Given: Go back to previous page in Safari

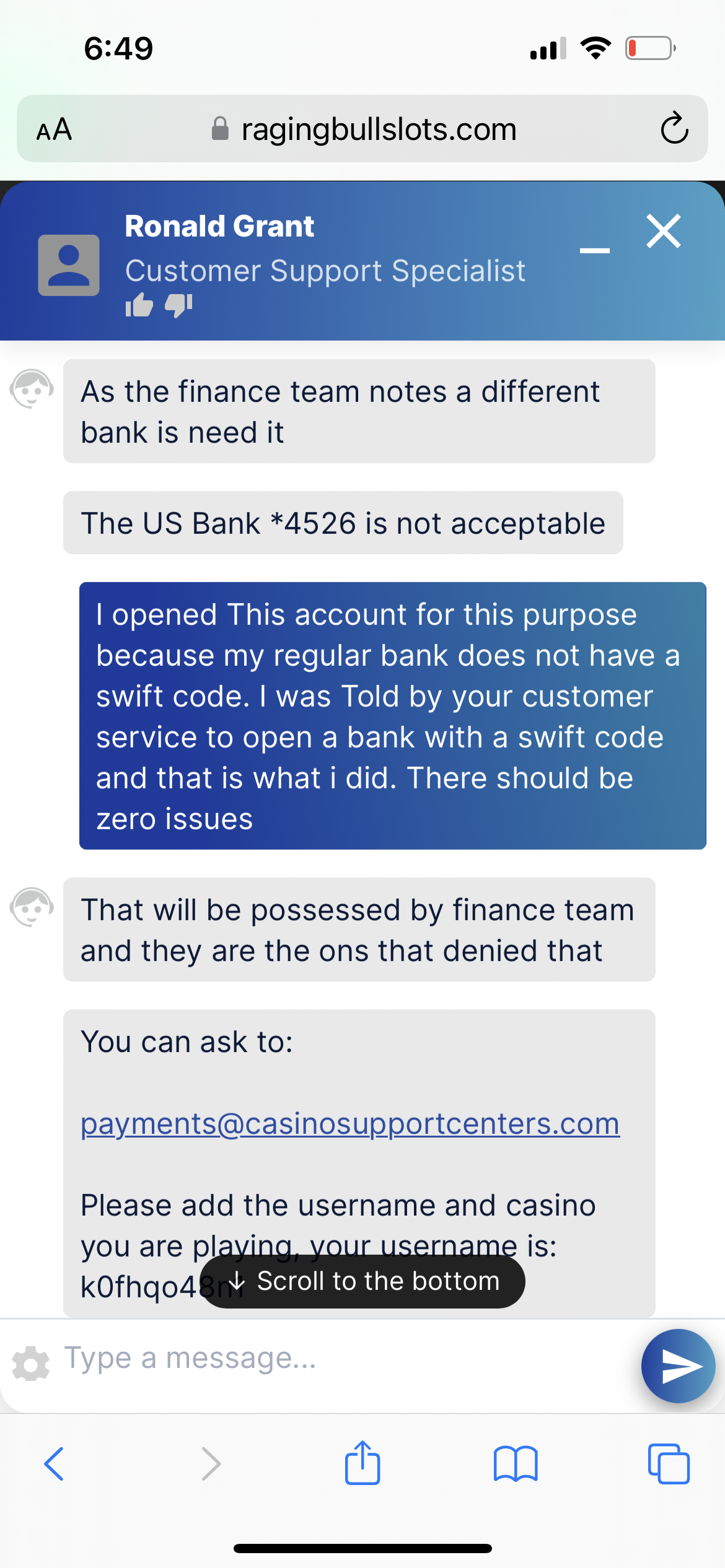Looking at the screenshot, I should (54, 1464).
